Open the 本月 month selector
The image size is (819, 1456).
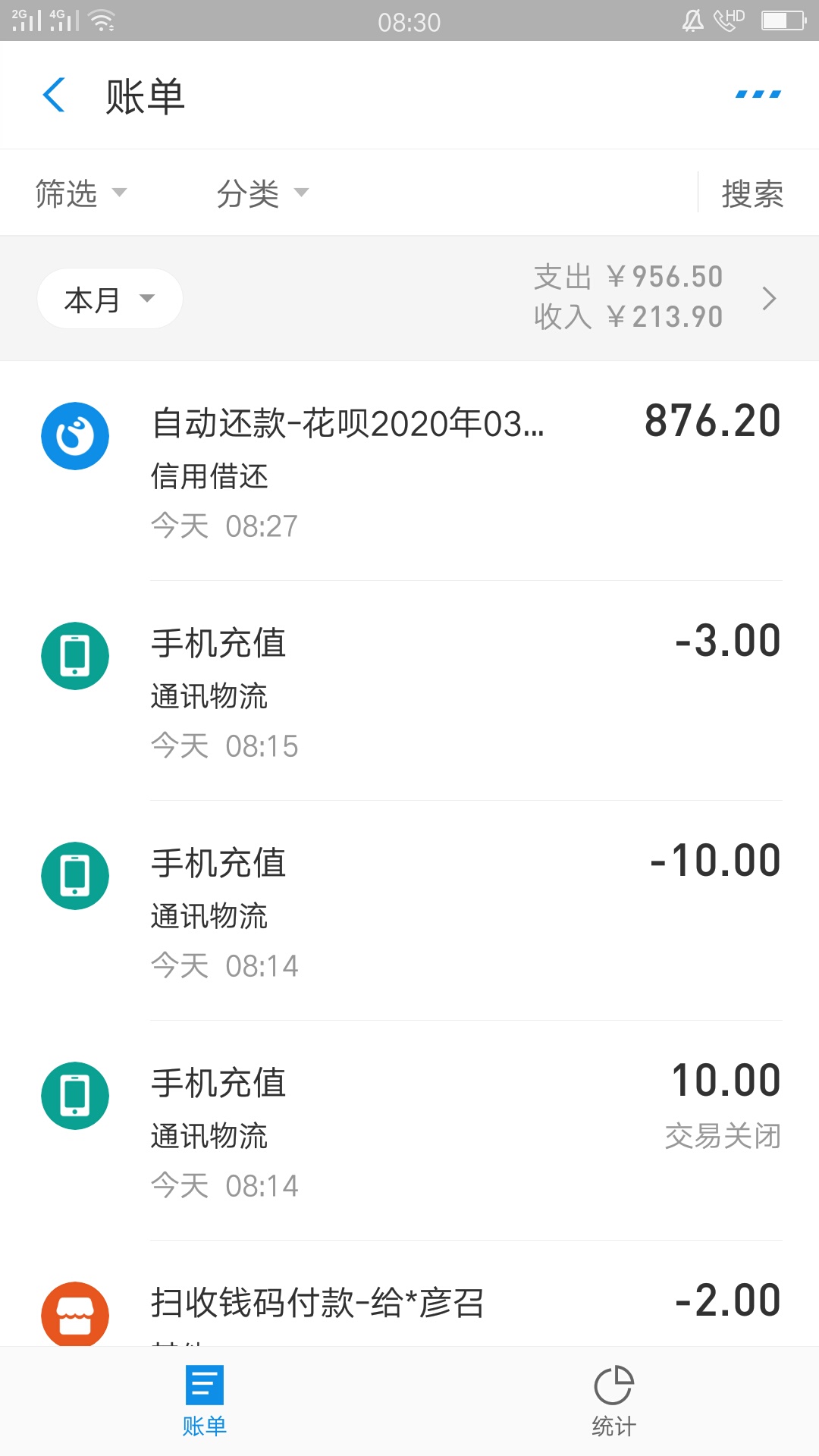coord(110,299)
